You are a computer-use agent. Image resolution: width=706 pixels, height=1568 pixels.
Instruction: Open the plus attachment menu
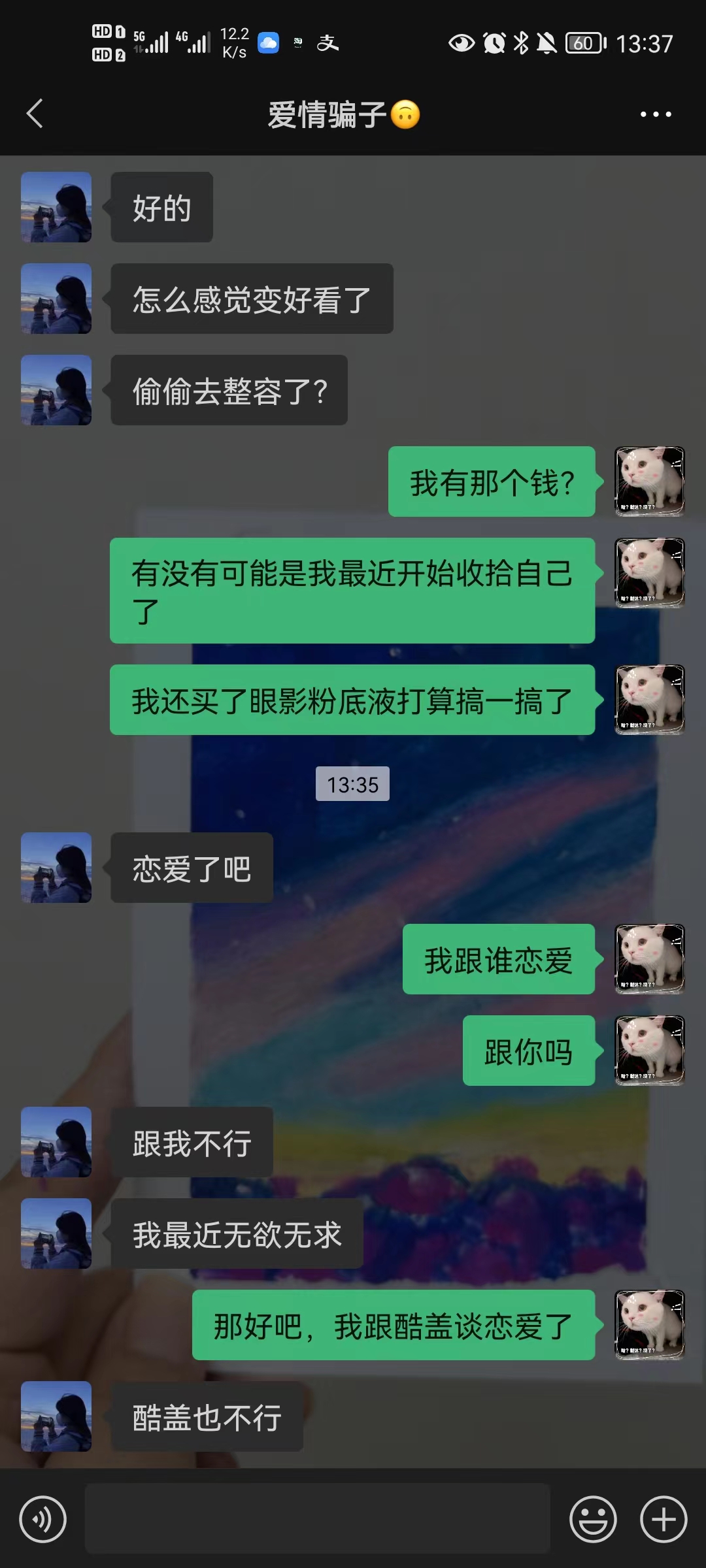click(x=663, y=1519)
